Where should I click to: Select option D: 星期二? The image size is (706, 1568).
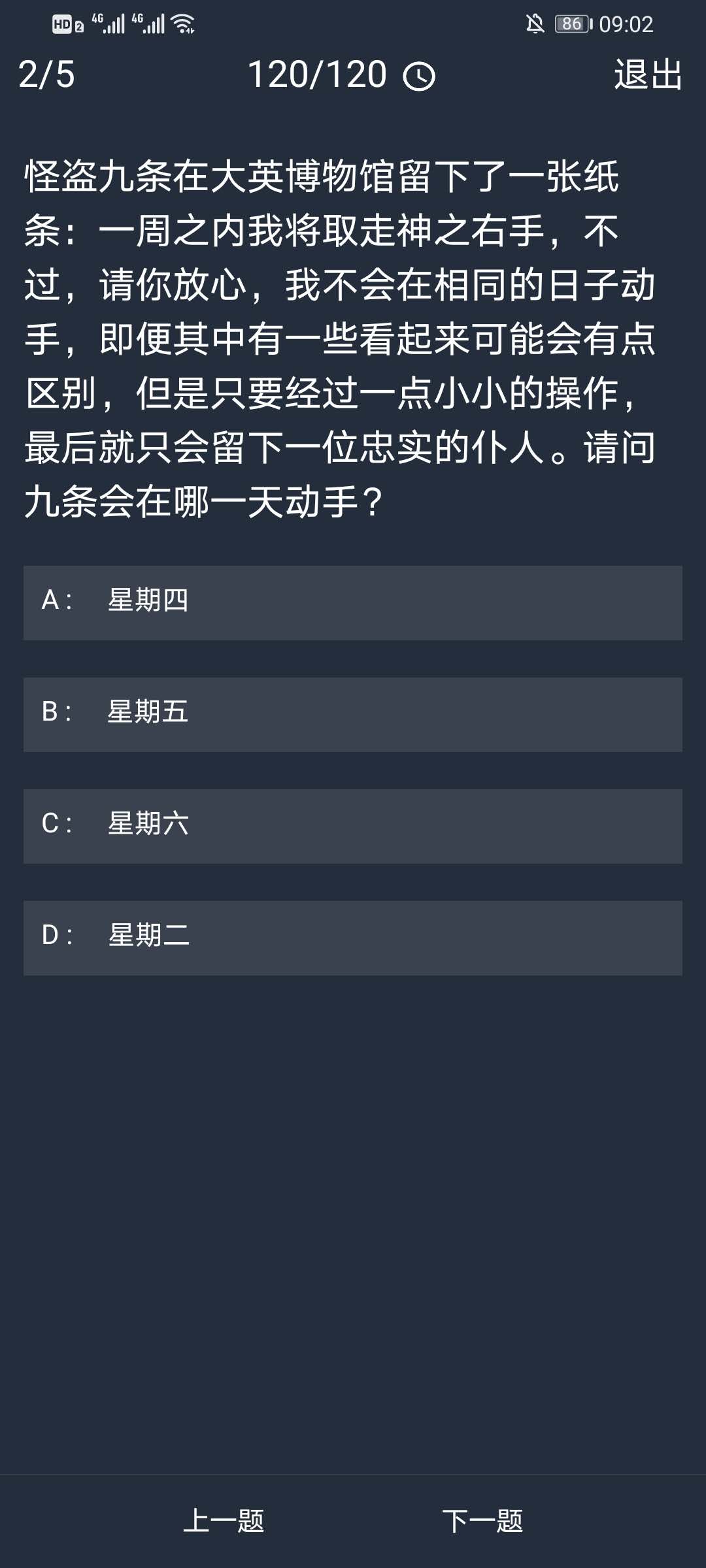[x=353, y=938]
